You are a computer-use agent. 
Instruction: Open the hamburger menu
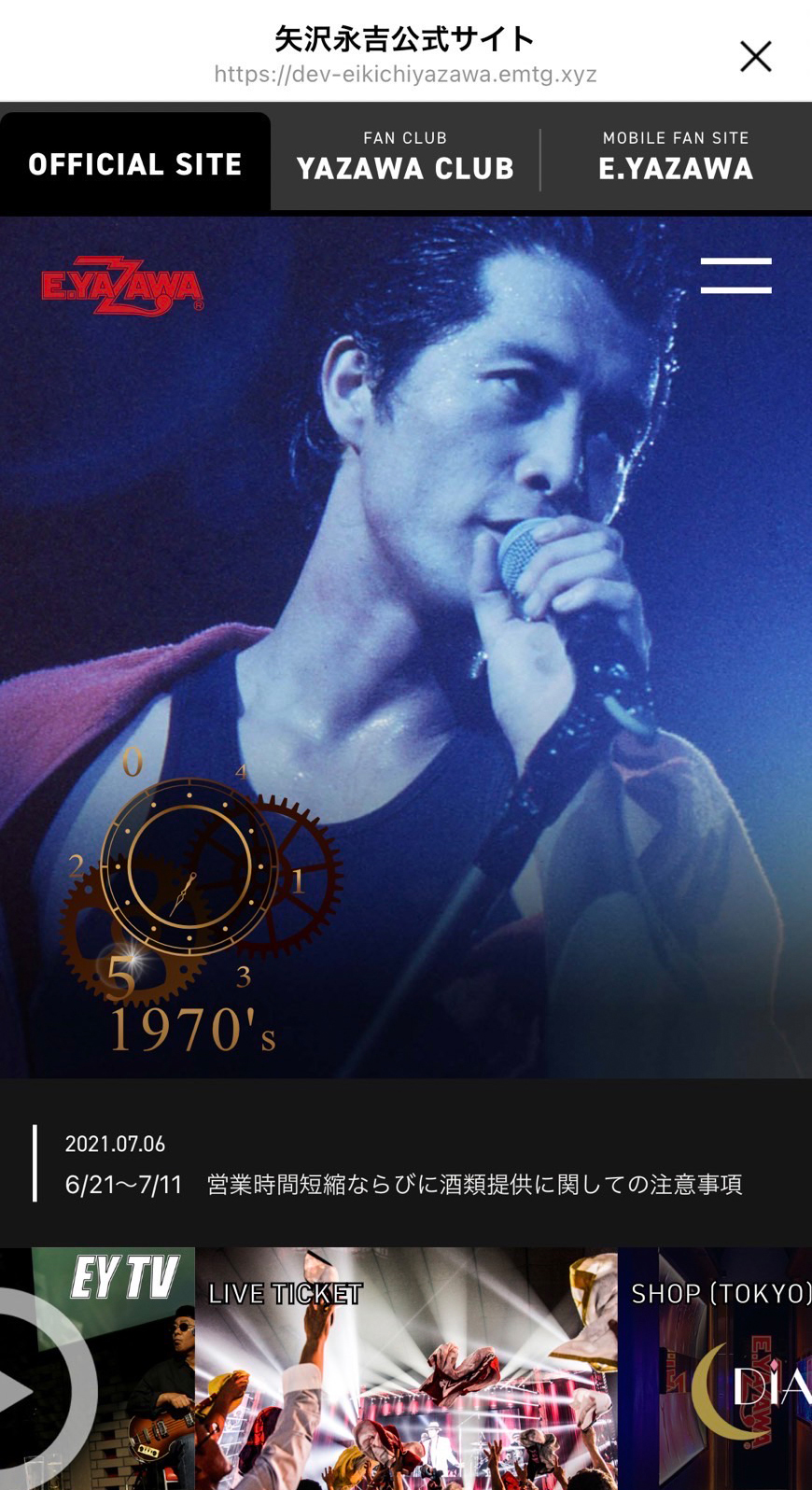coord(735,275)
